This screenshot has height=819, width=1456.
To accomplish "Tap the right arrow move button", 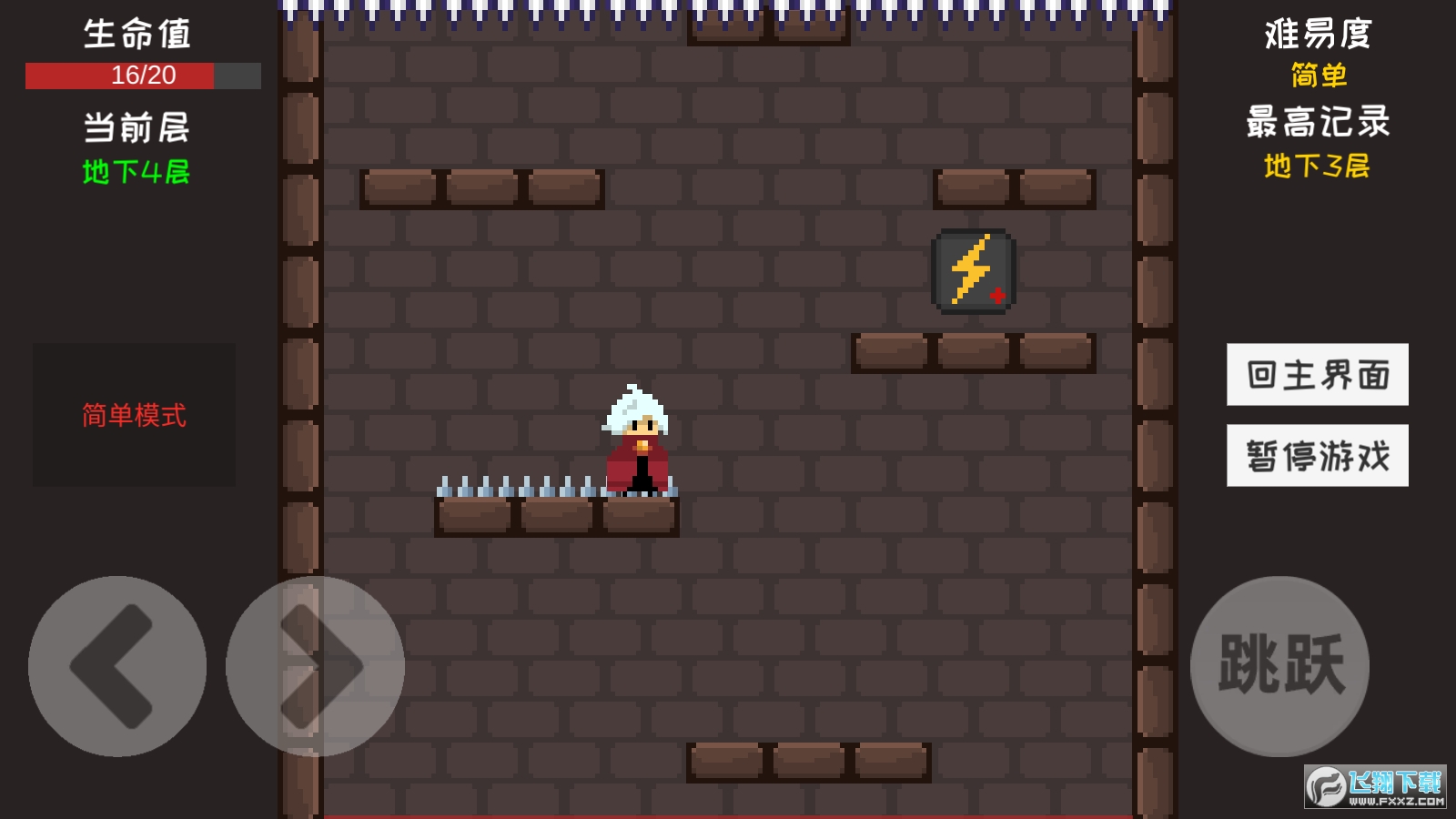I will point(315,666).
